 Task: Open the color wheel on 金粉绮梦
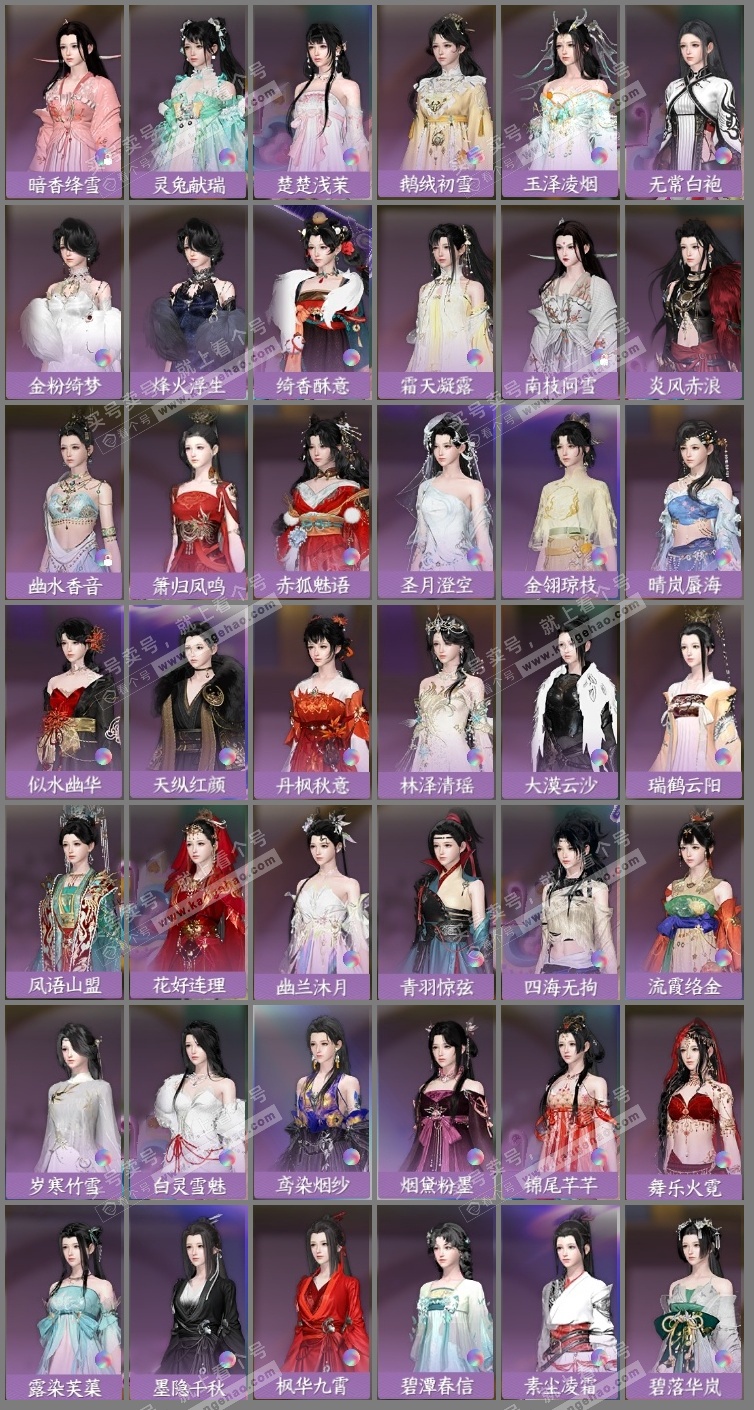[103, 357]
